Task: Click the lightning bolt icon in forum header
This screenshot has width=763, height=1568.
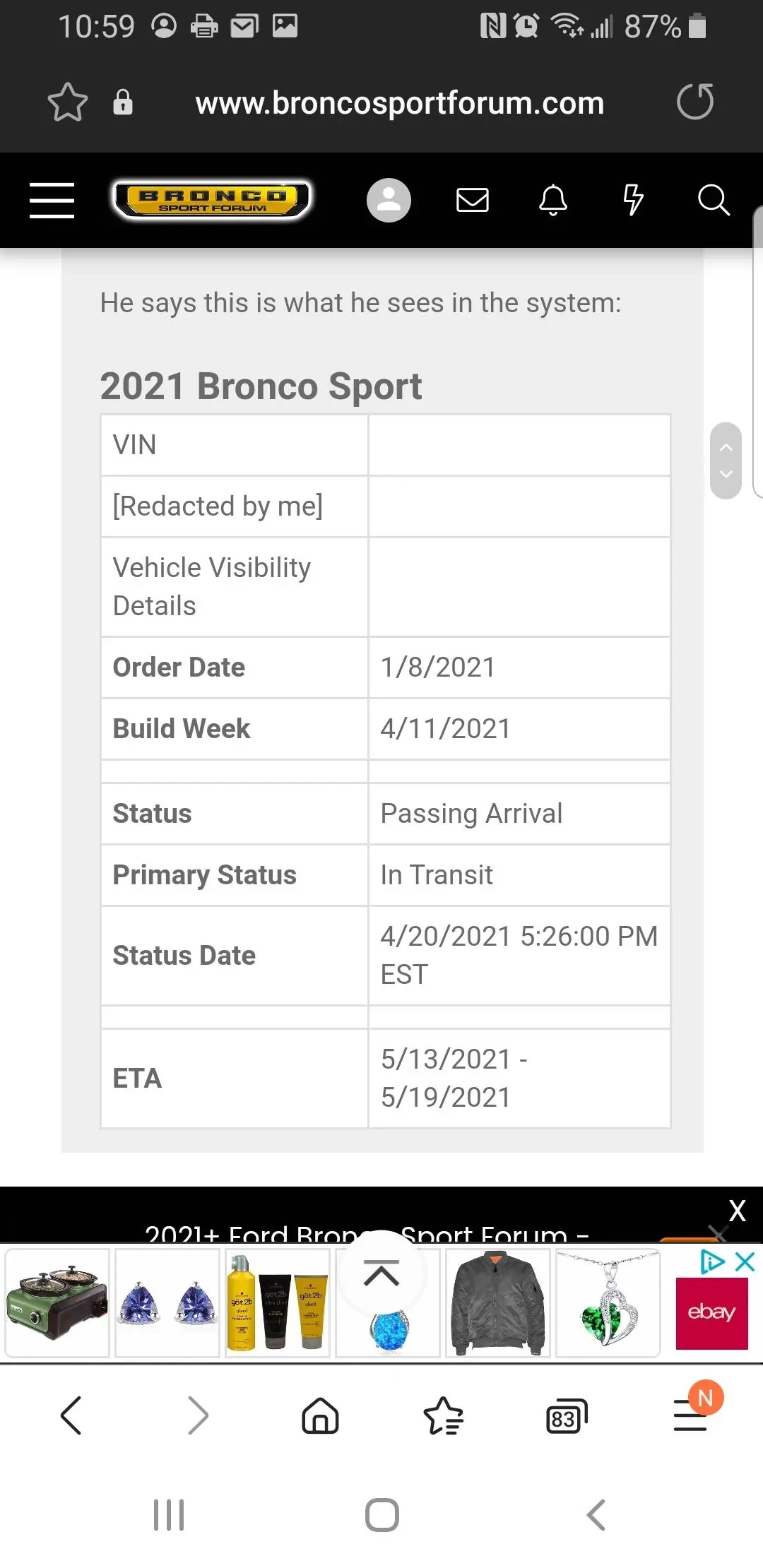Action: point(632,201)
